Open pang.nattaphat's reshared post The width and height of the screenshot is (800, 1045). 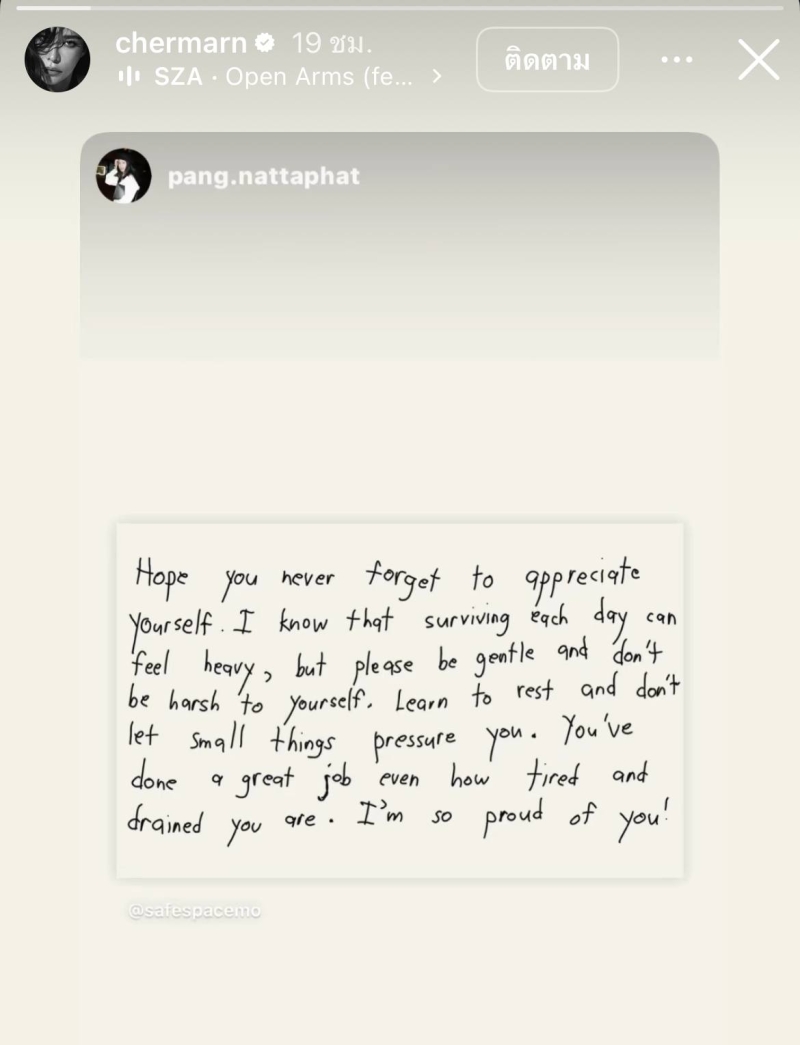[400, 699]
